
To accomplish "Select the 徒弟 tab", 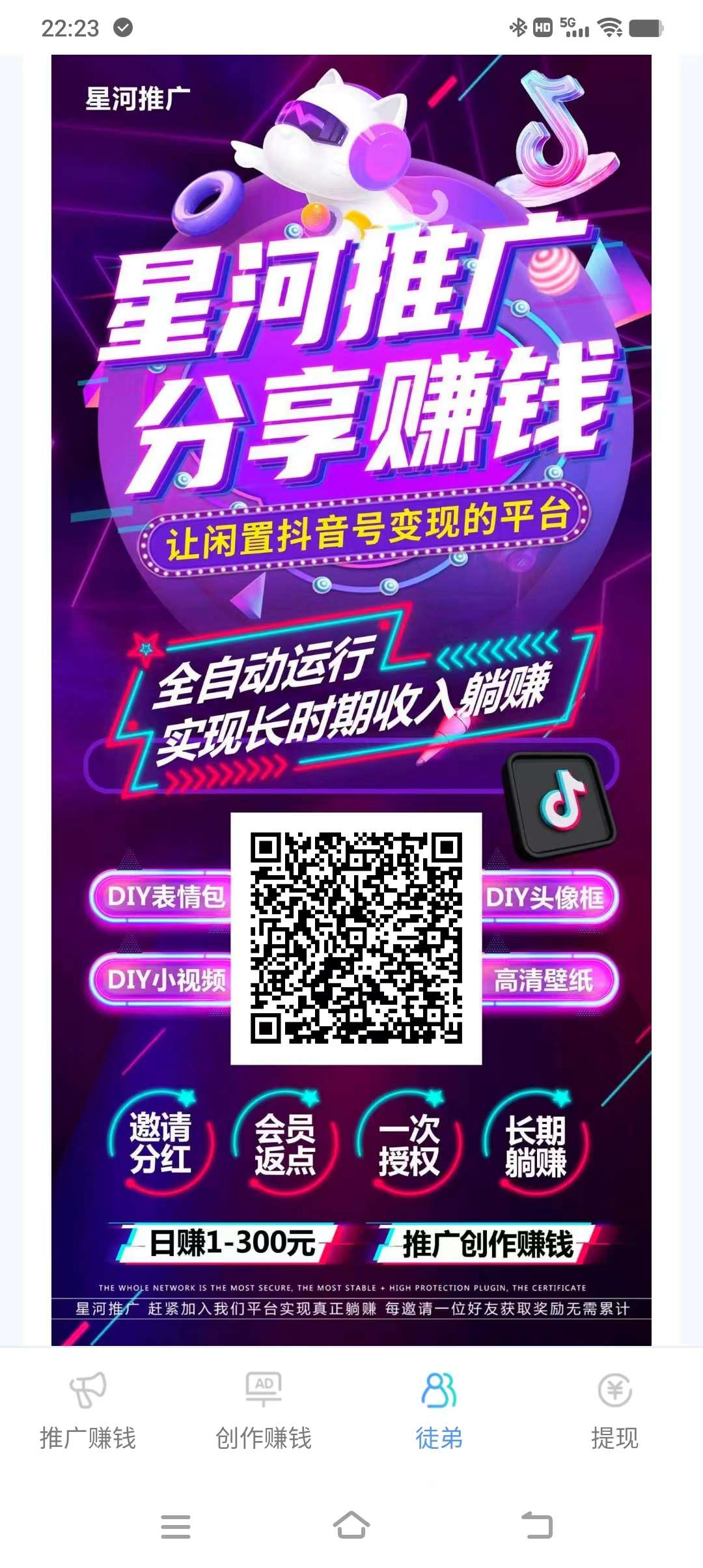I will click(439, 1410).
